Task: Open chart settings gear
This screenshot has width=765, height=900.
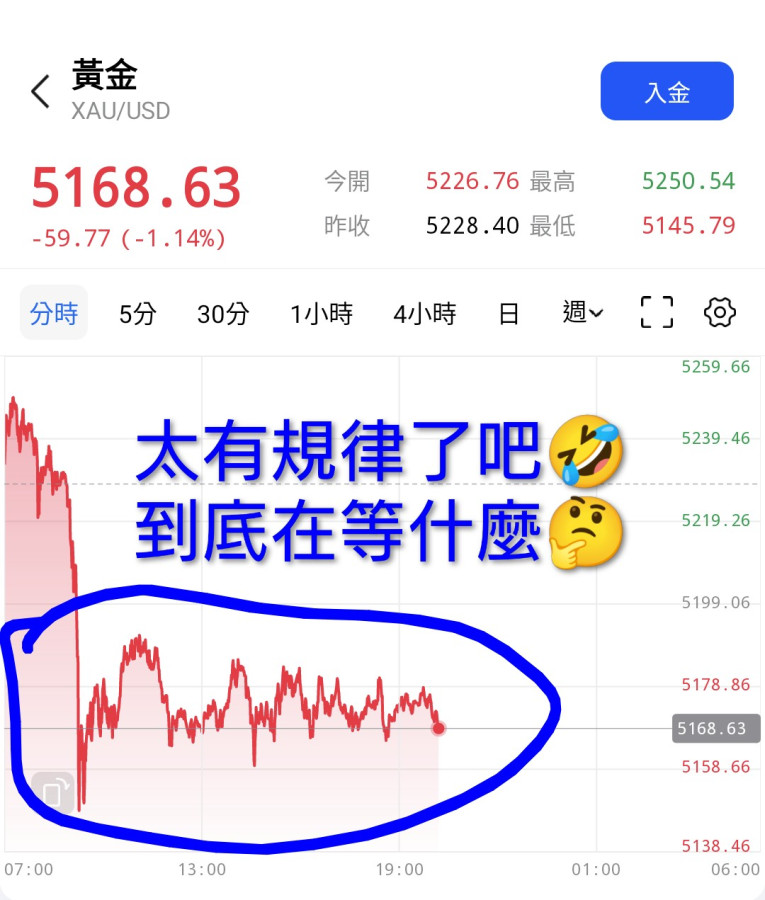Action: point(720,313)
